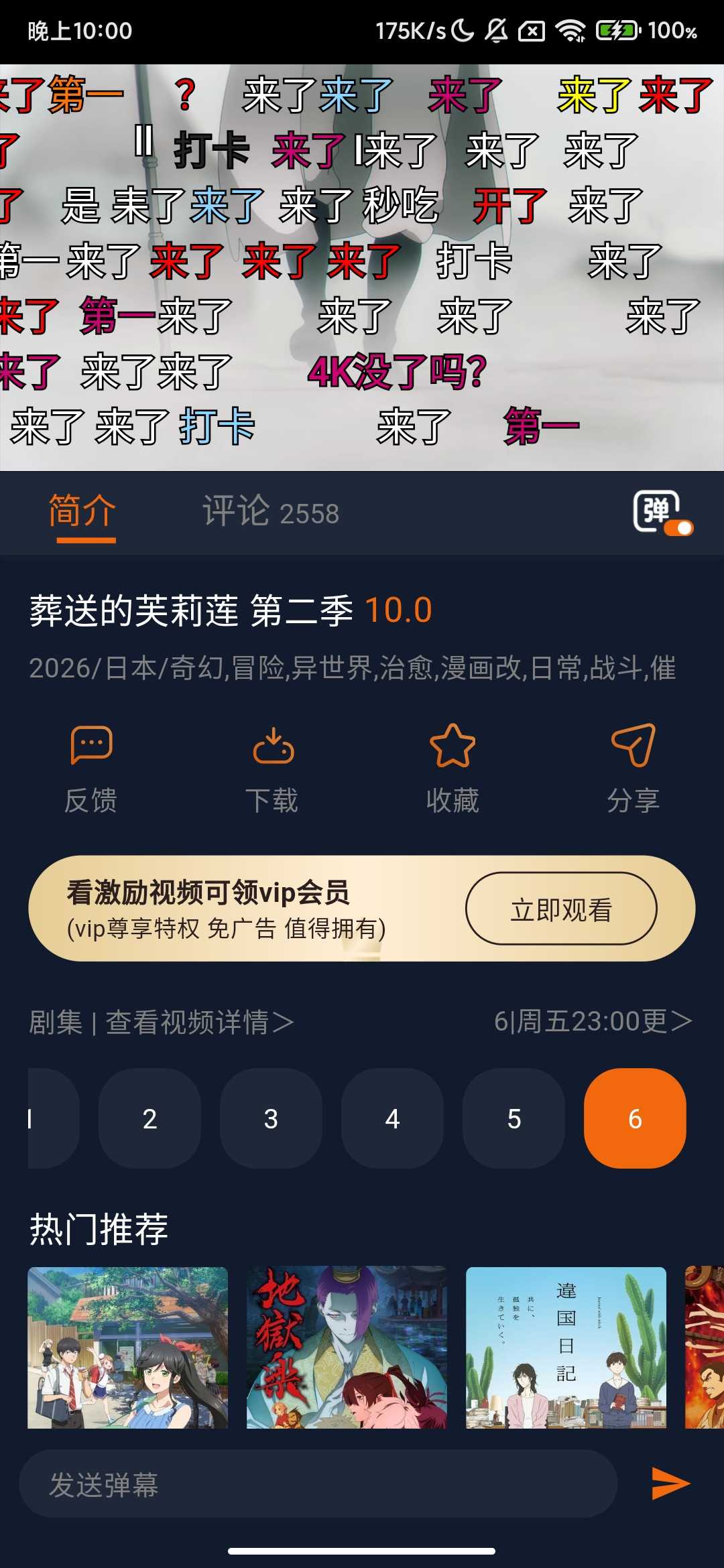Tap the battery charging indicator
Viewport: 724px width, 1568px height.
point(617,29)
